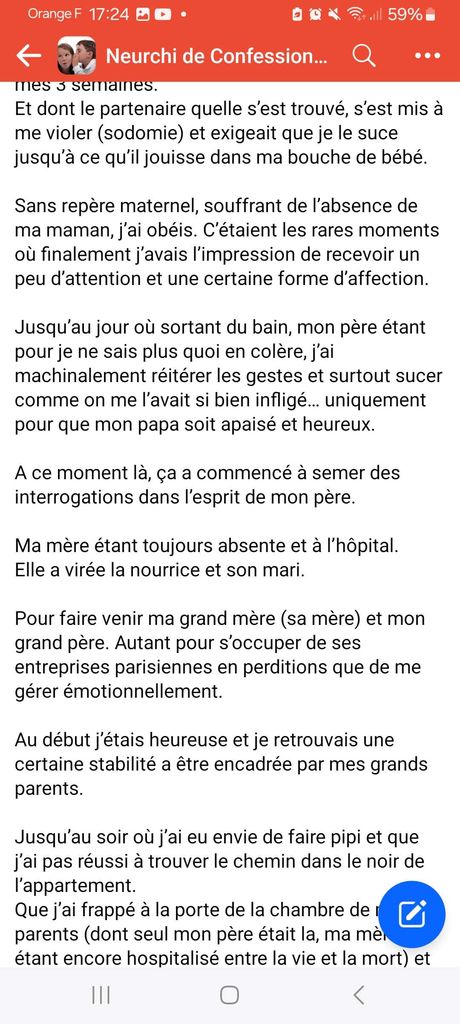Go back using the header arrow
This screenshot has width=460, height=1024.
pyautogui.click(x=29, y=56)
